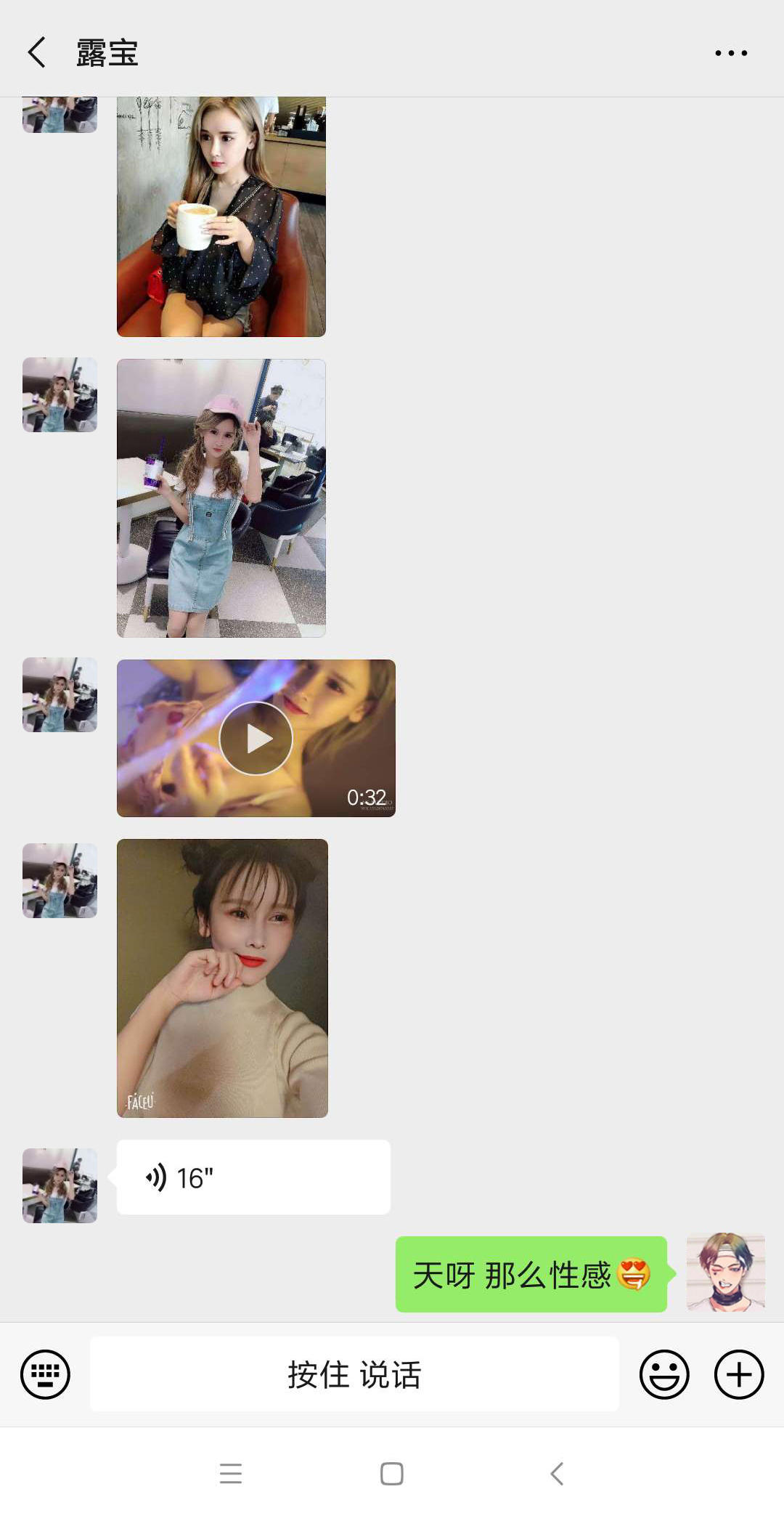
Task: Go back from the 露宝 chat
Action: tap(37, 52)
